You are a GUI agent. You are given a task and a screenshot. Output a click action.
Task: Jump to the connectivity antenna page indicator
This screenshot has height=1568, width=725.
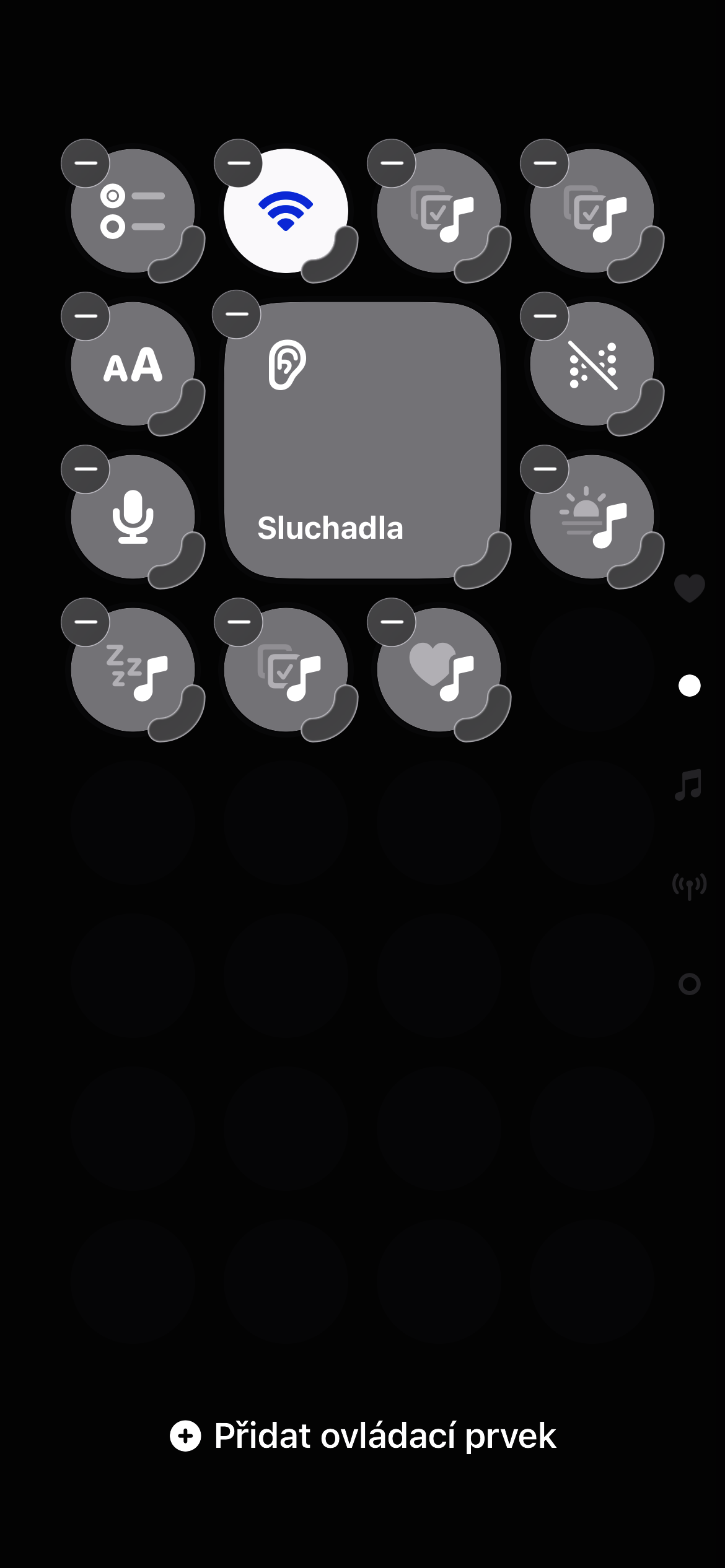(x=689, y=886)
